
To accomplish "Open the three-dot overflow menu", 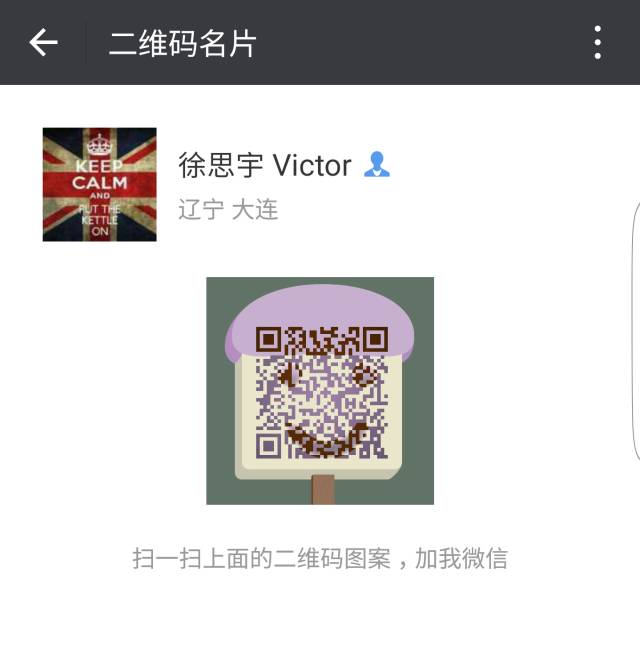I will pos(597,43).
